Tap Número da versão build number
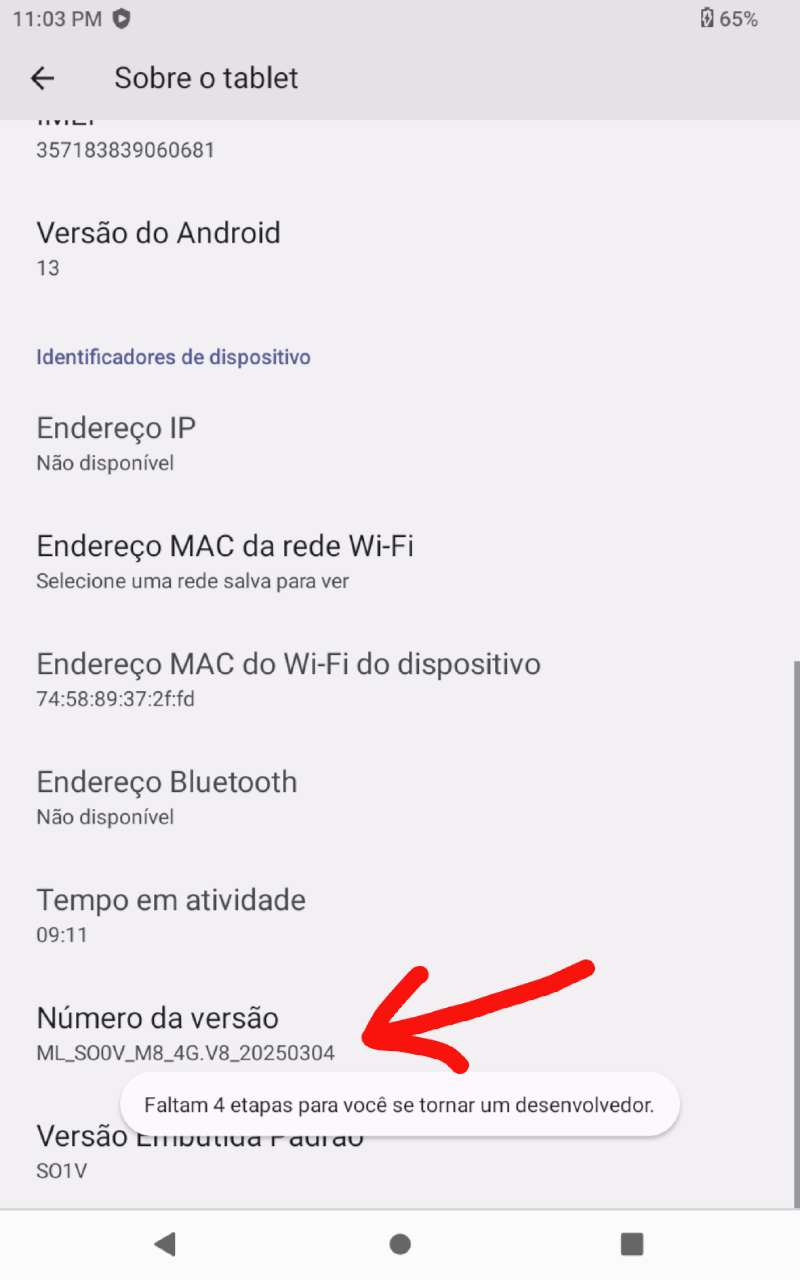Viewport: 800px width, 1280px height. click(185, 1033)
